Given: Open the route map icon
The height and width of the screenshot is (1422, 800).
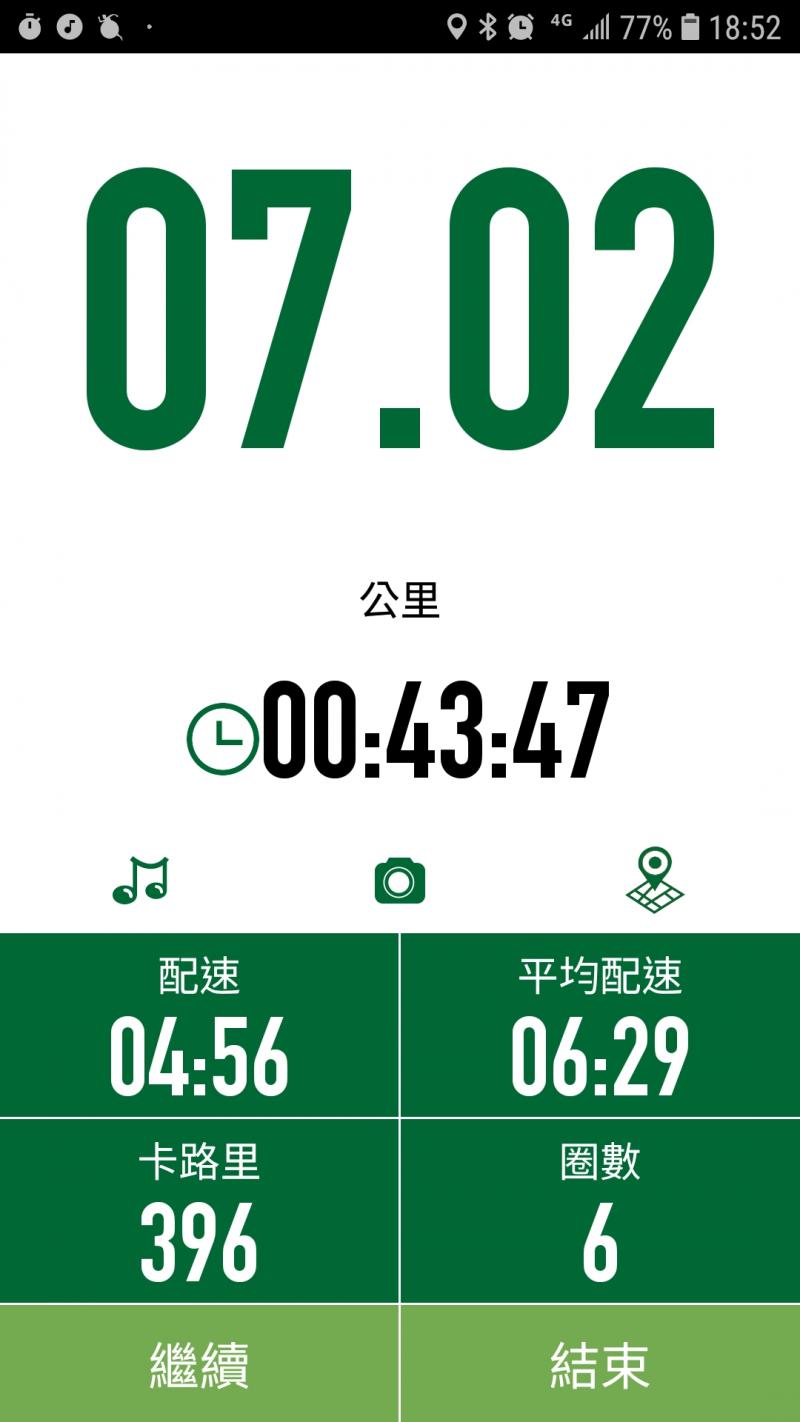Looking at the screenshot, I should click(655, 880).
